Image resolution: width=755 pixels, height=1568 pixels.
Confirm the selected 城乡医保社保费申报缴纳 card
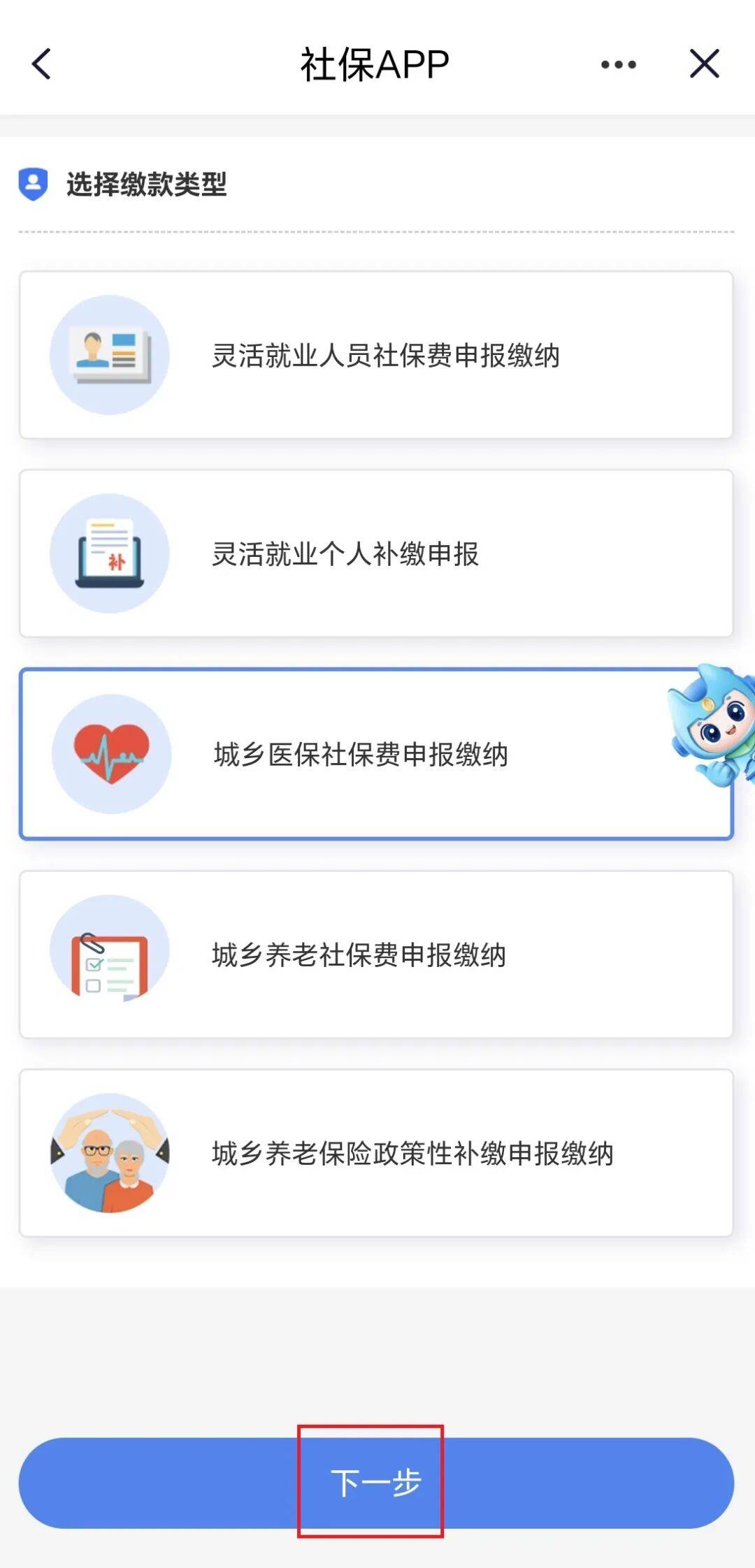pos(377,753)
